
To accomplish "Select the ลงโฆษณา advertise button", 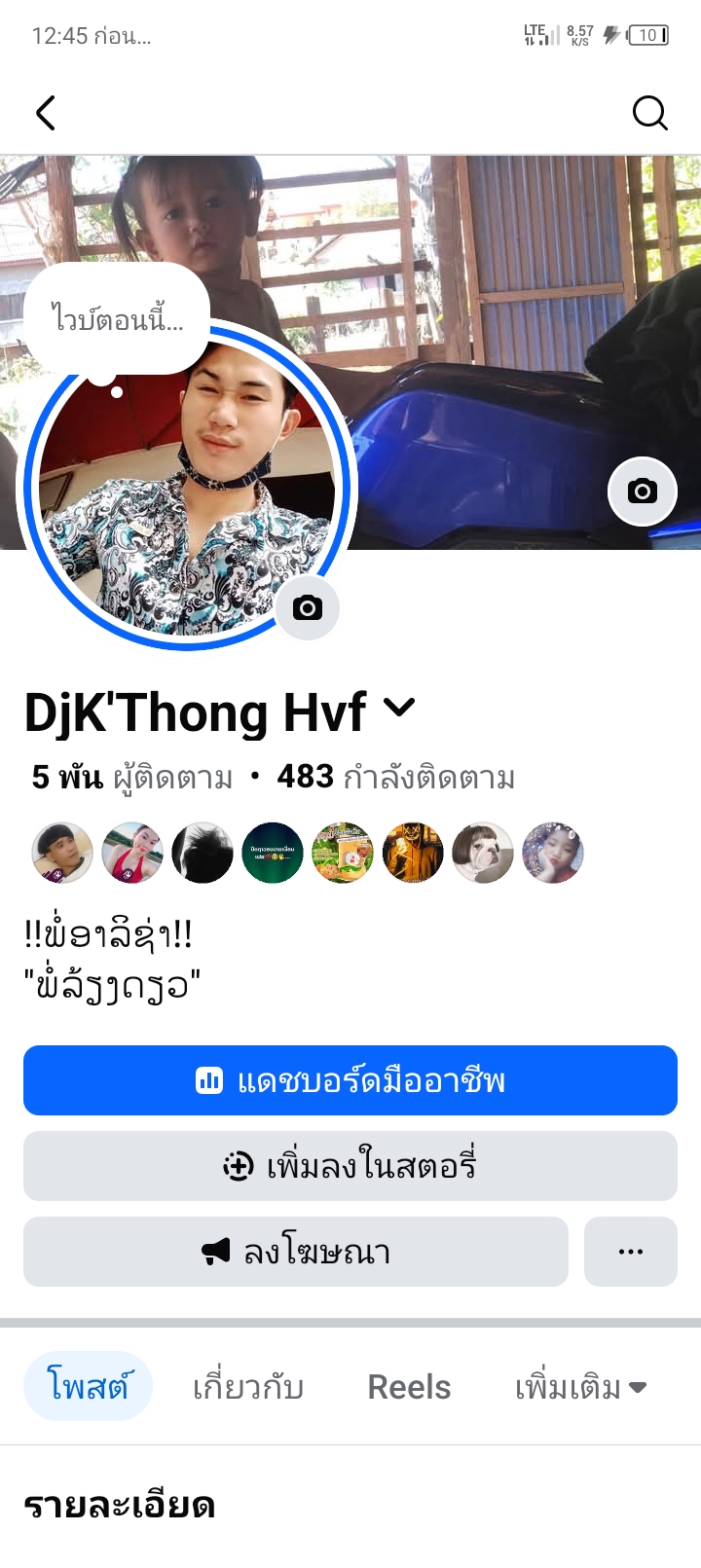I will click(296, 1252).
